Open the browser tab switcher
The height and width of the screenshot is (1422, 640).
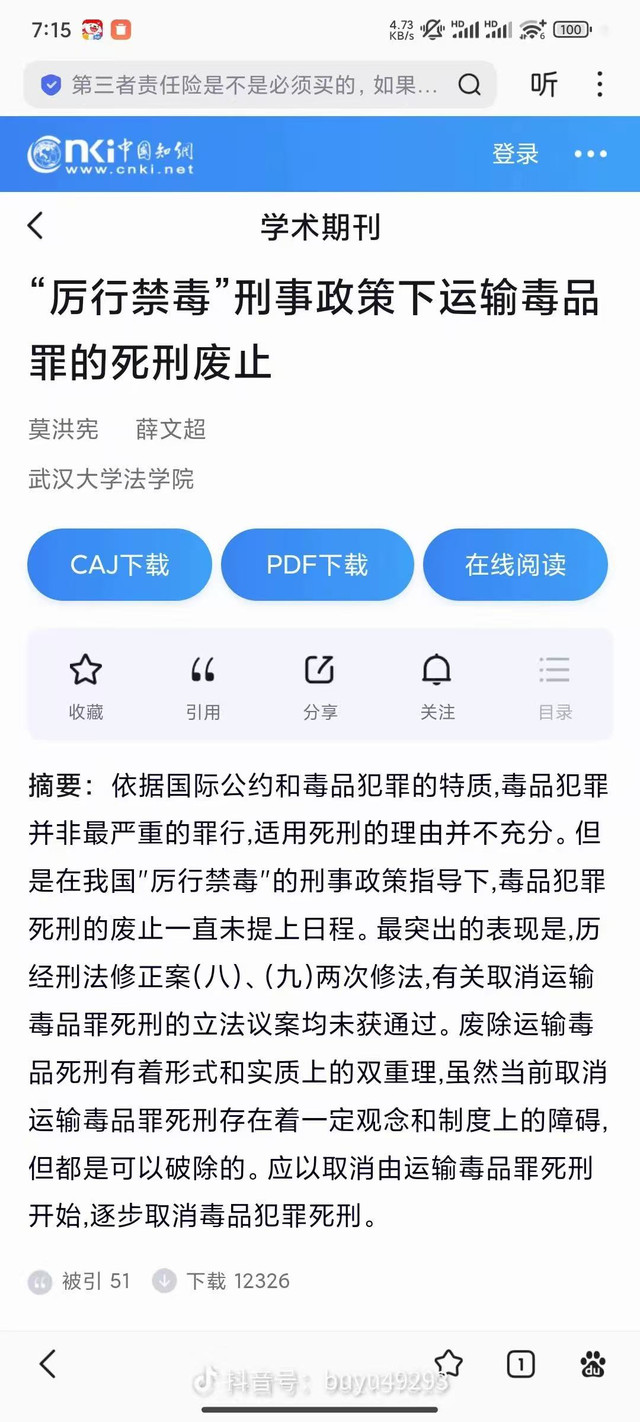coord(520,1364)
